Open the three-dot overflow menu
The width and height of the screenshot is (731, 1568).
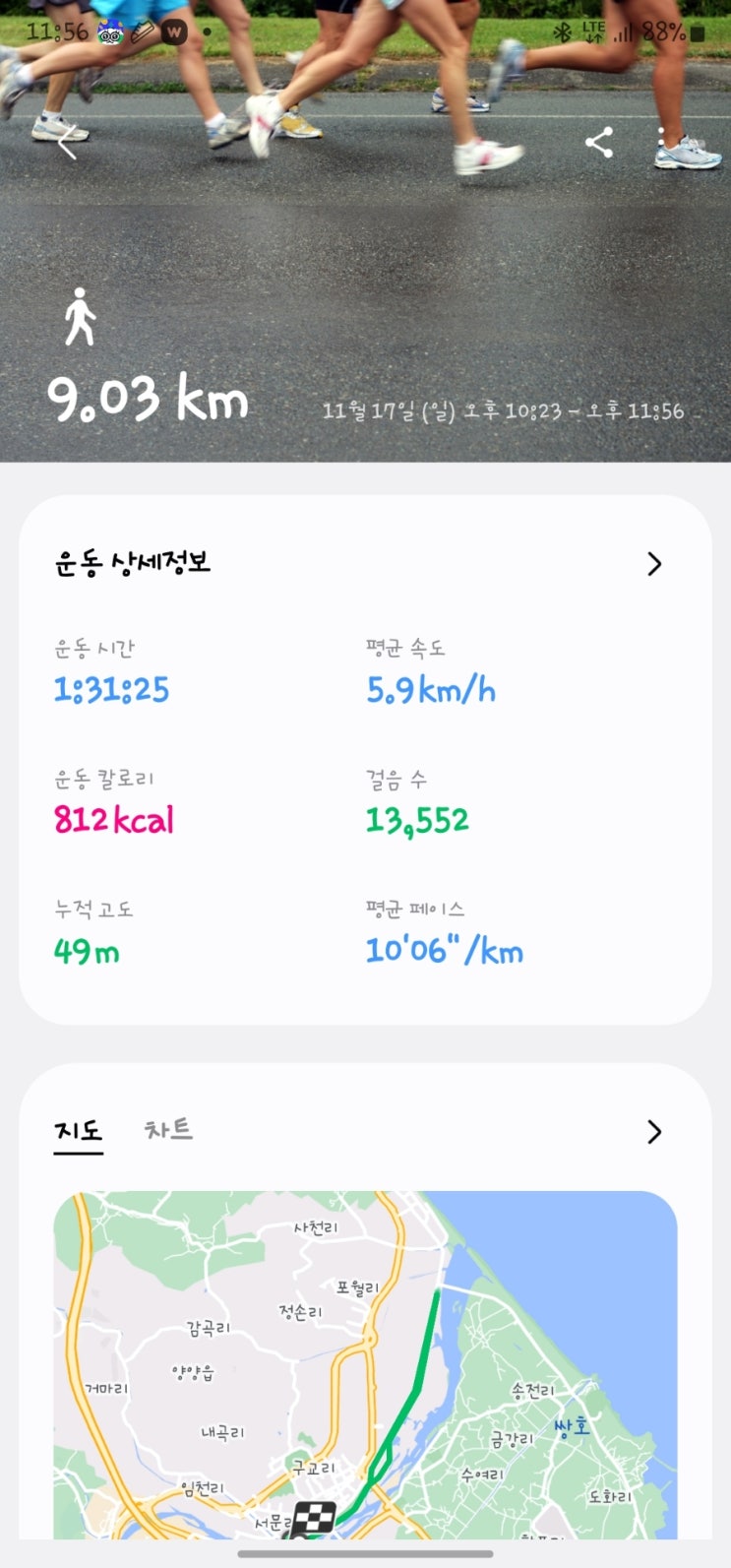coord(661,144)
